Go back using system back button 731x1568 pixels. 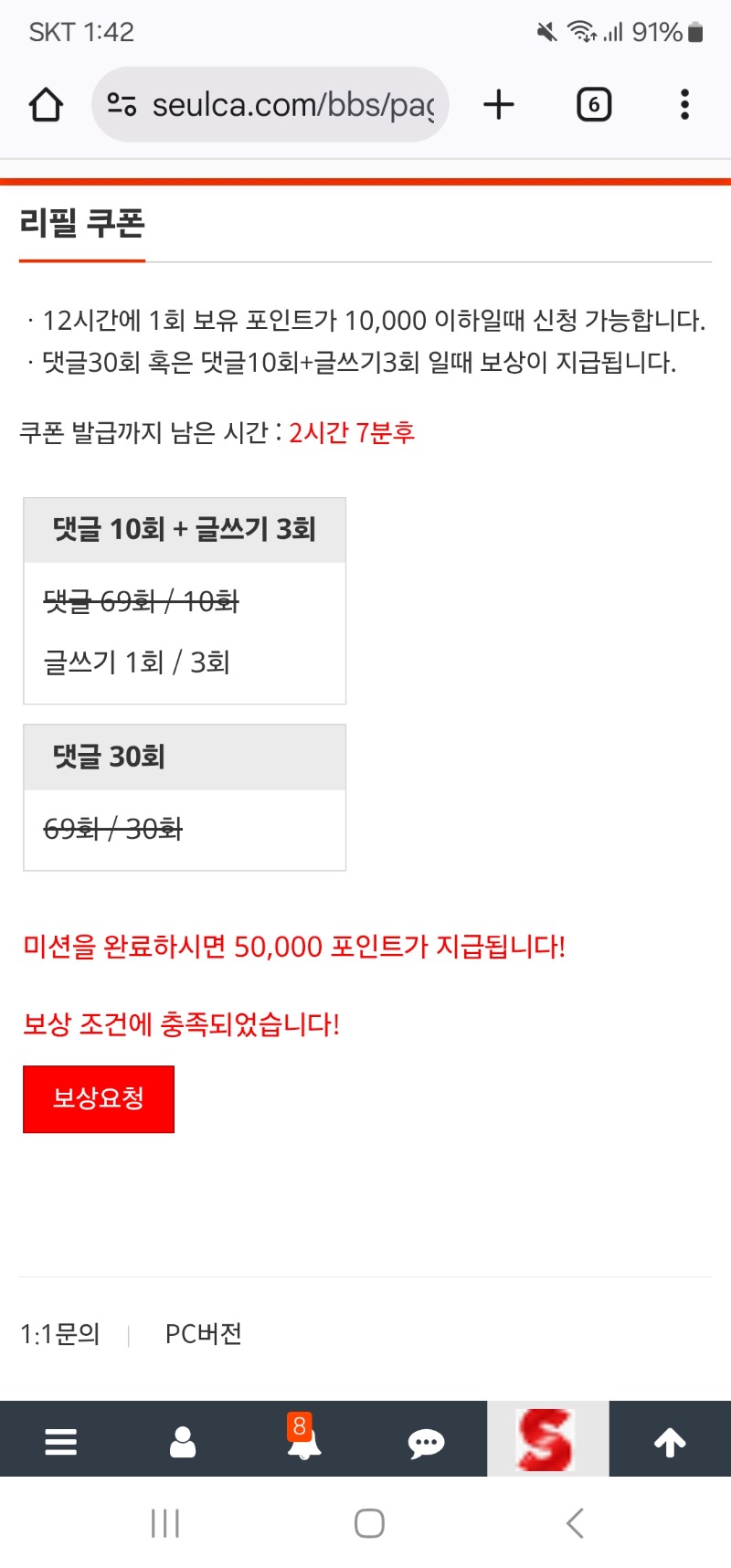coord(575,1523)
